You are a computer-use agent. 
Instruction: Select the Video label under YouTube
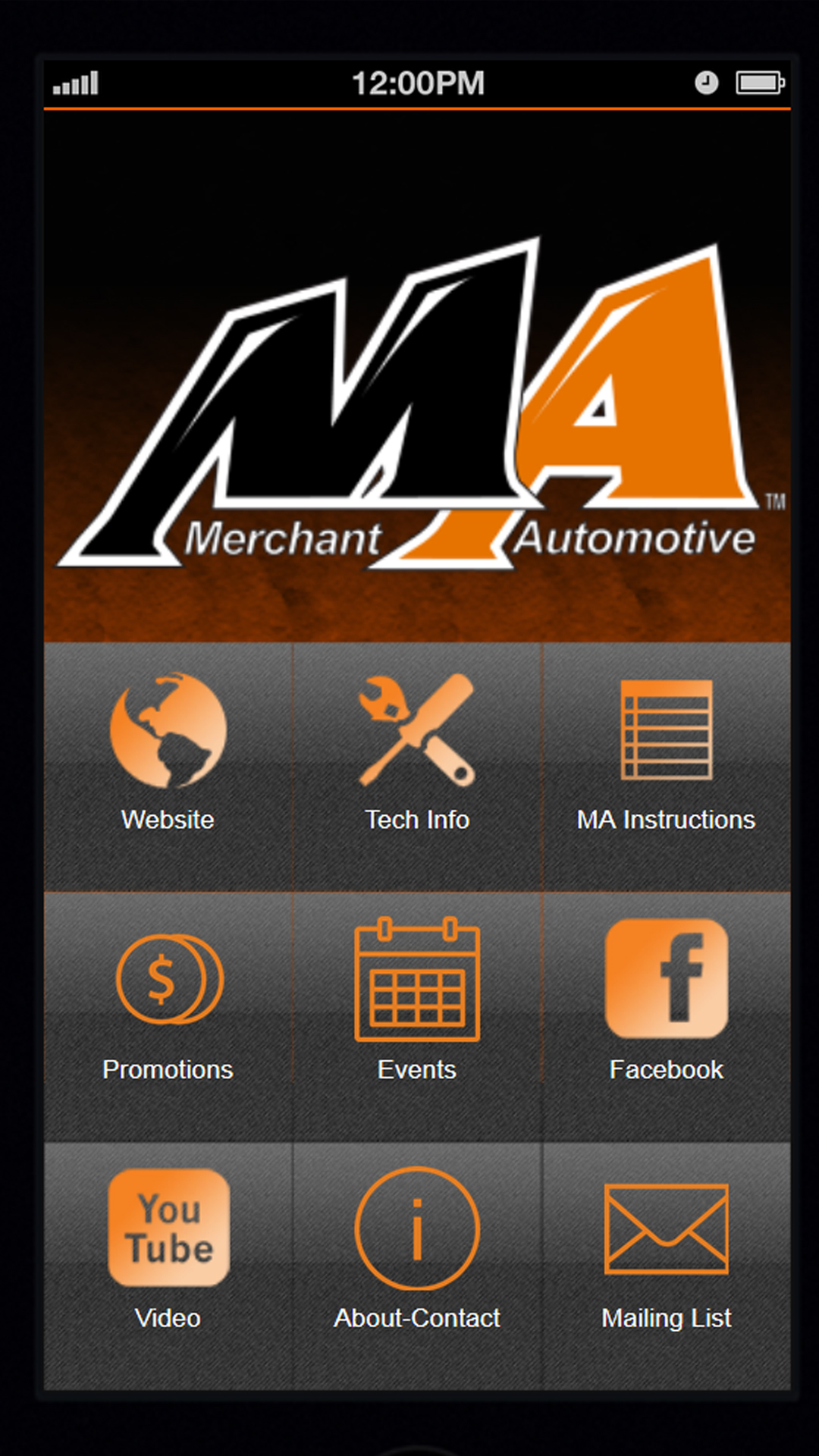pos(168,1318)
